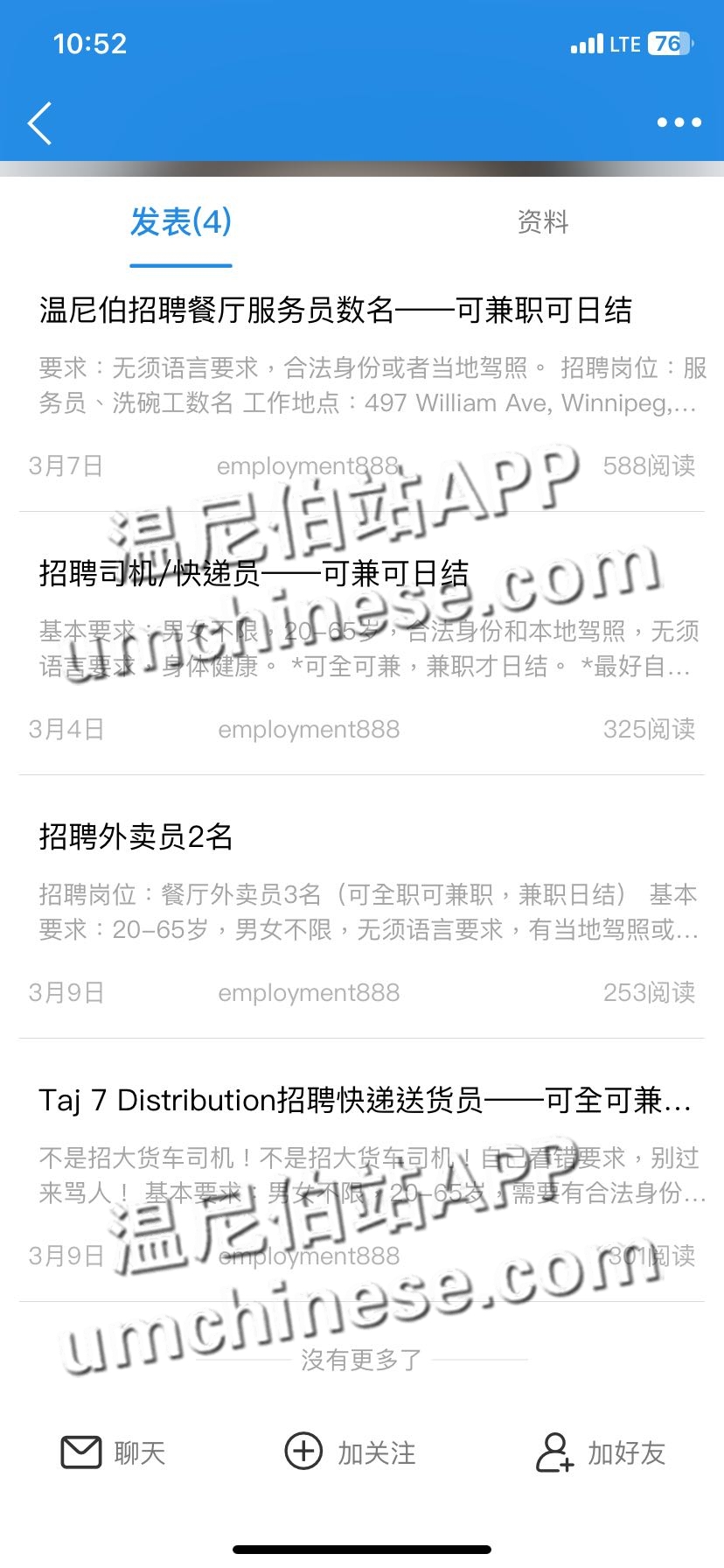Viewport: 724px width, 1568px height.
Task: Open the 招聘外卖员2名 post
Action: tap(136, 837)
